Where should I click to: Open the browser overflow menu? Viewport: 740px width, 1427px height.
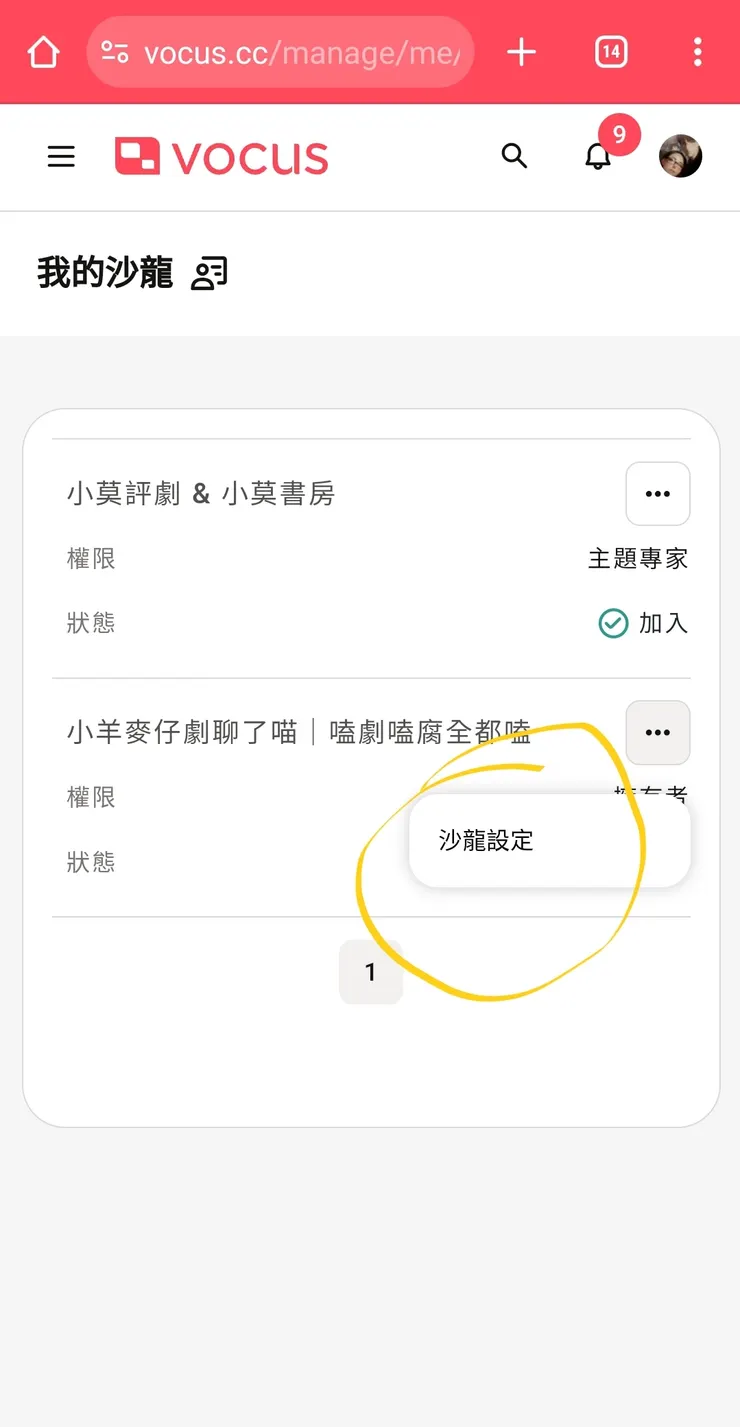pos(697,51)
